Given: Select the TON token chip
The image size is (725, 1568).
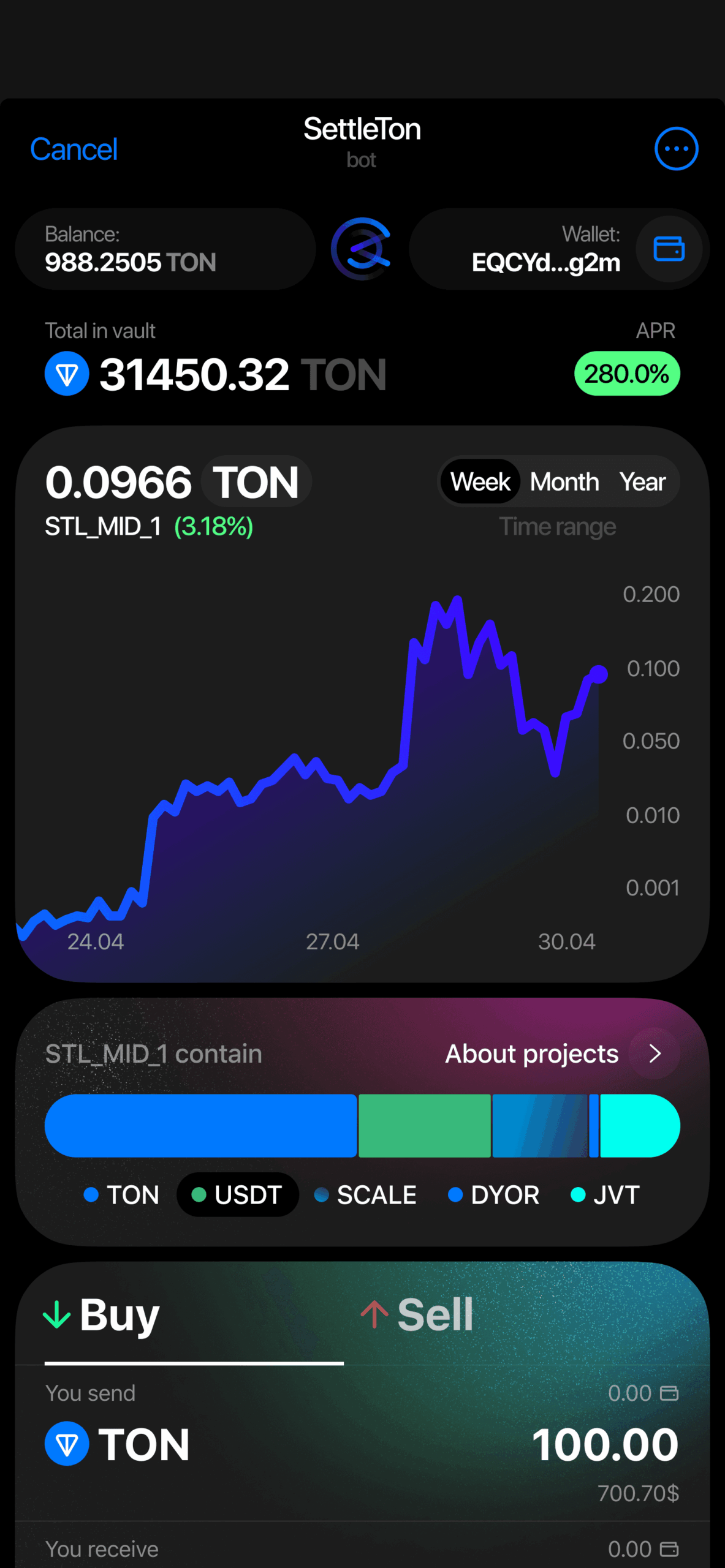Looking at the screenshot, I should click(x=122, y=1195).
